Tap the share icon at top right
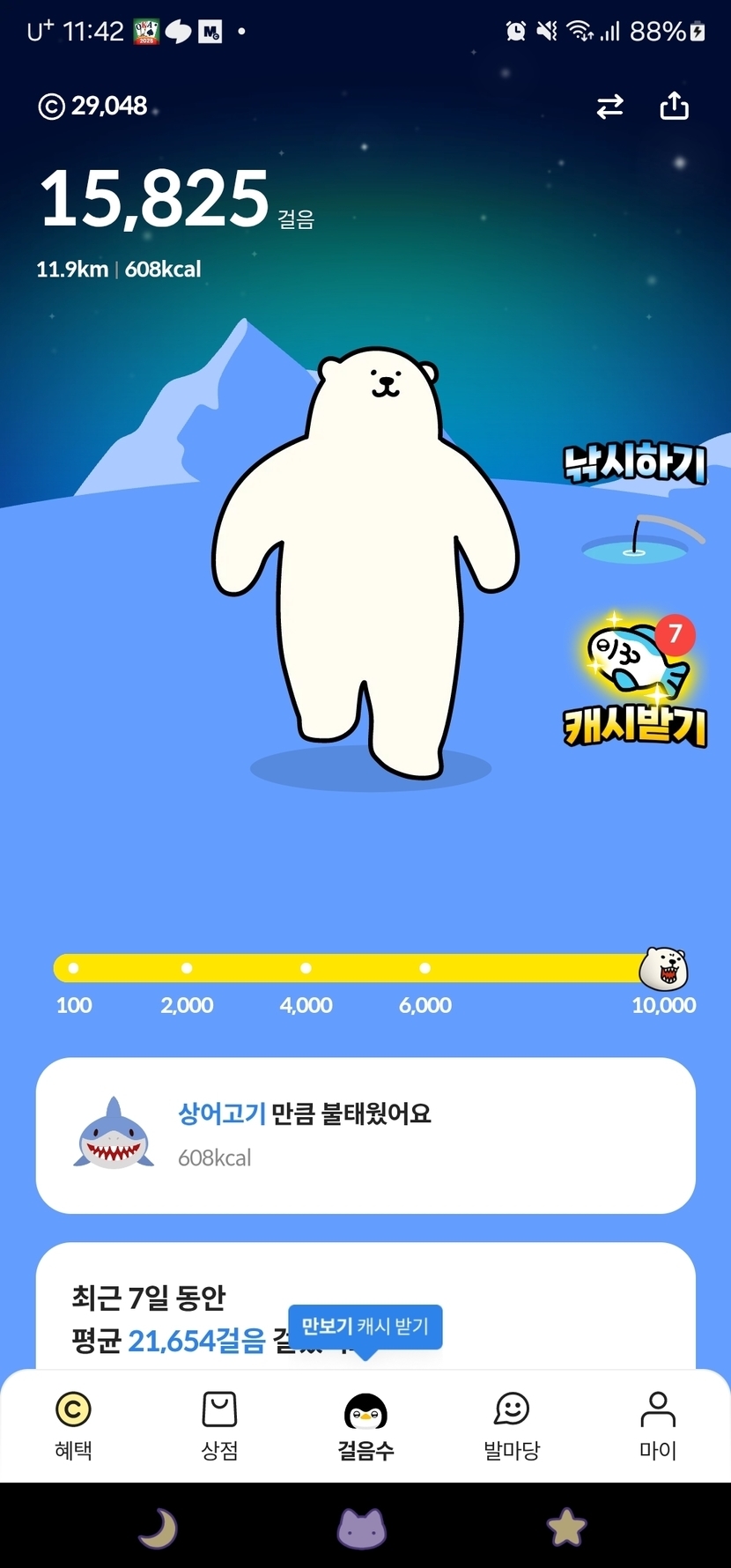This screenshot has height=1568, width=731. pyautogui.click(x=674, y=107)
